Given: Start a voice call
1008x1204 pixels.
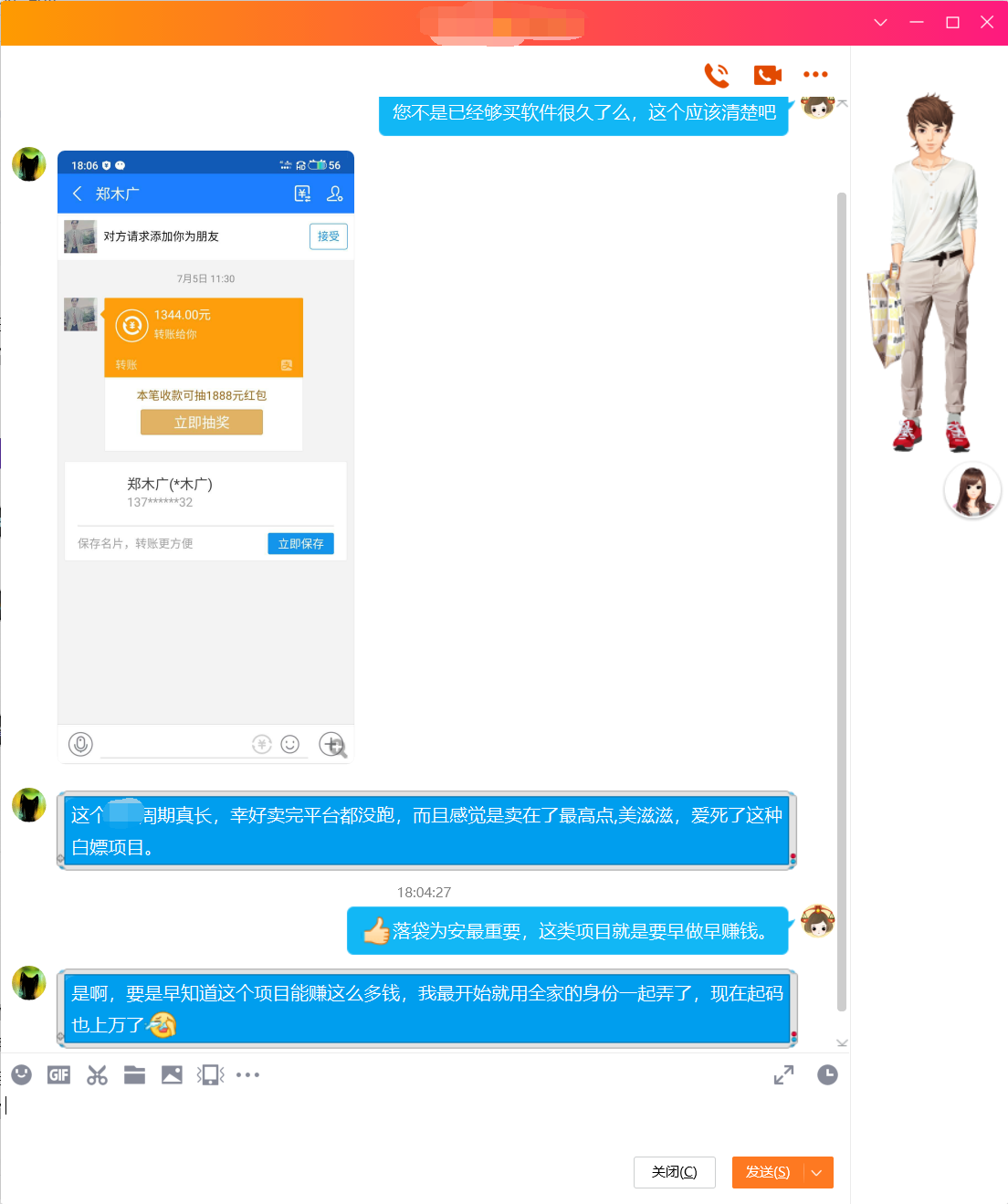Looking at the screenshot, I should click(x=717, y=75).
